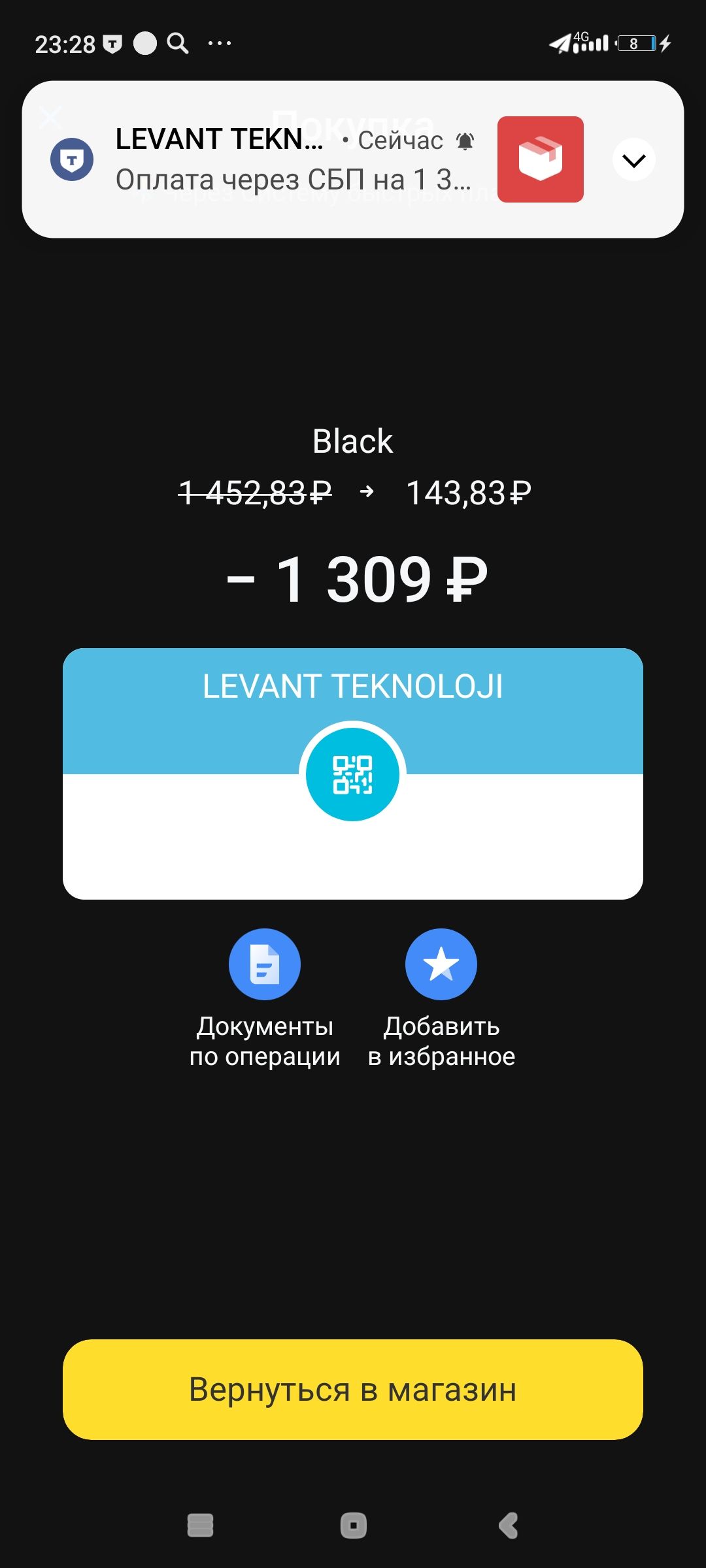This screenshot has width=706, height=1568.
Task: Tap Вернуться в магазин button
Action: pyautogui.click(x=353, y=1390)
